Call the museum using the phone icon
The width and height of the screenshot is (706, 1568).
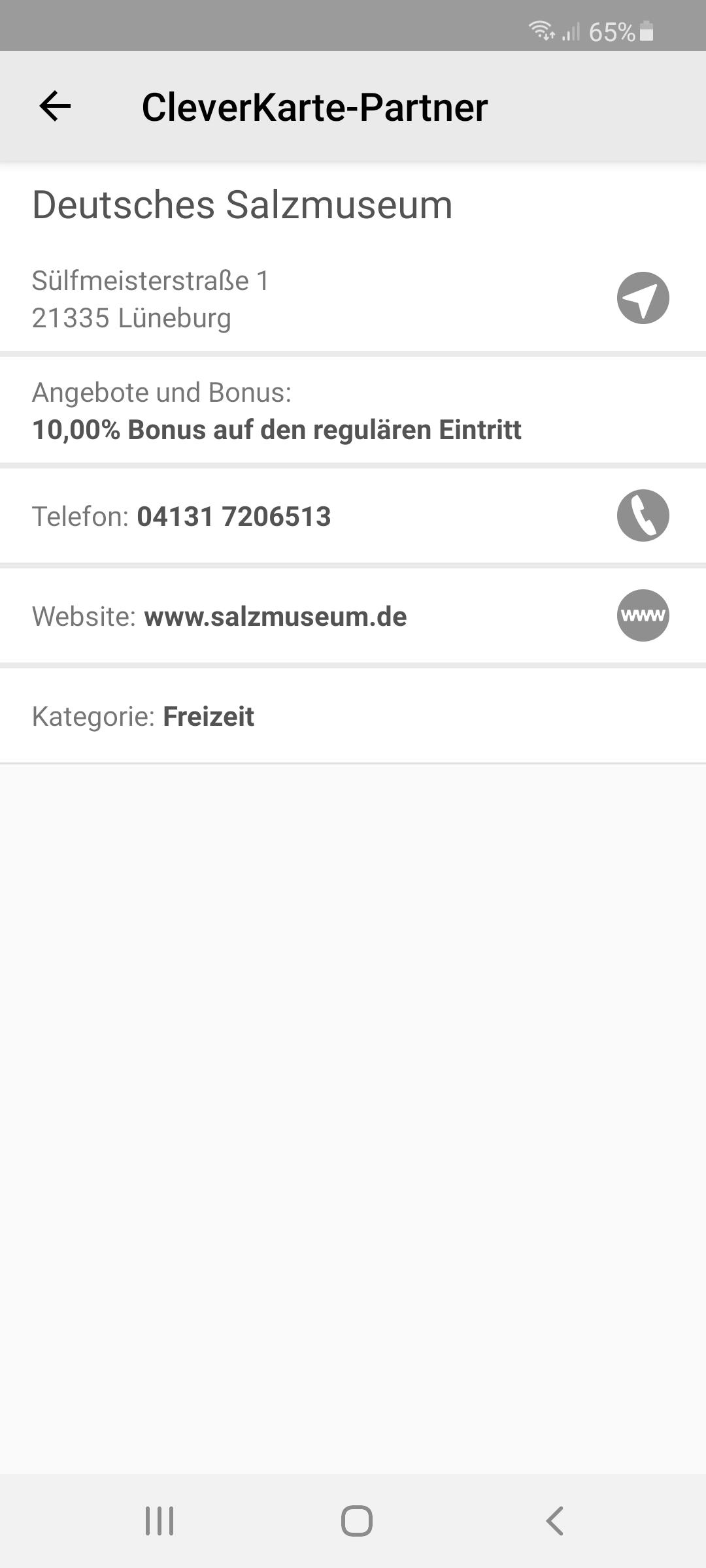point(643,515)
